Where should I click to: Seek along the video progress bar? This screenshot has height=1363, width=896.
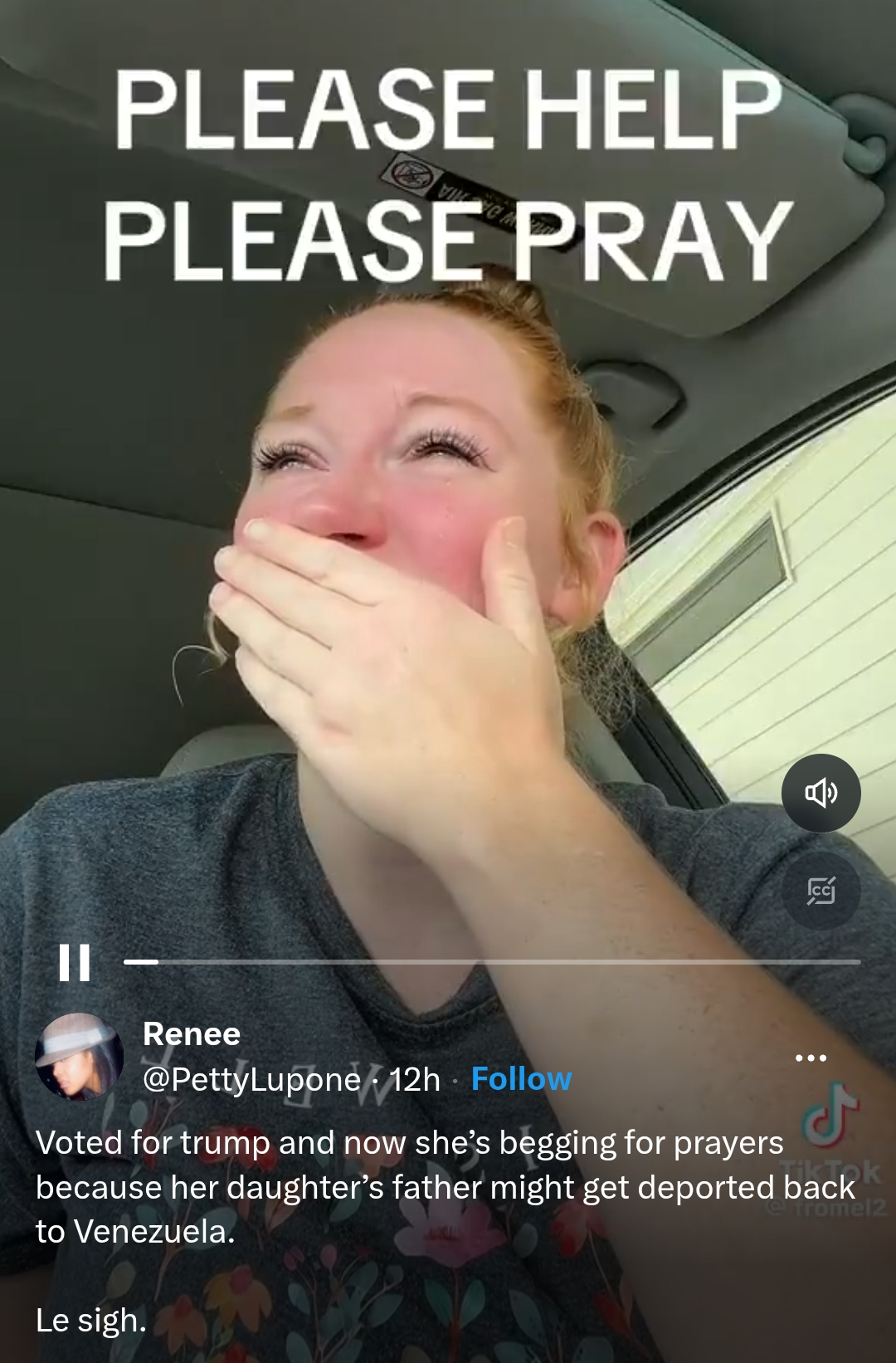(x=491, y=962)
